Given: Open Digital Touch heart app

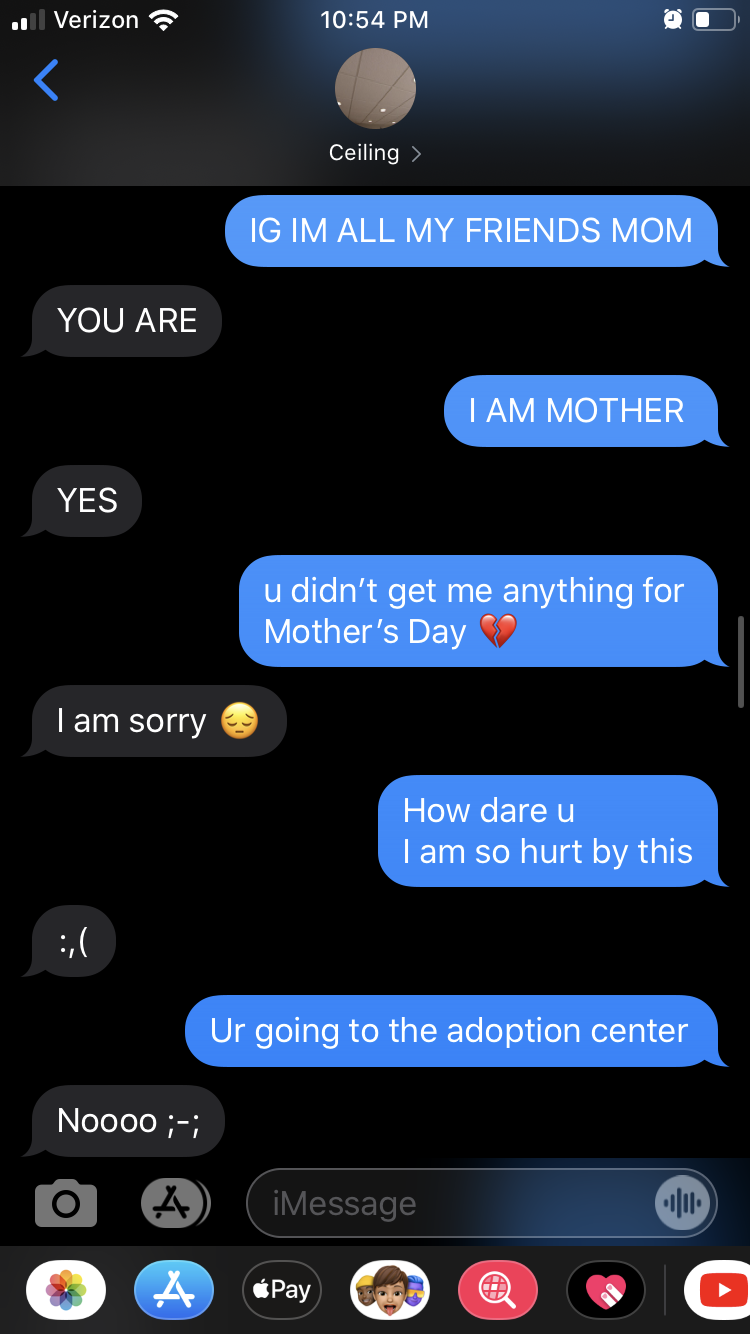Looking at the screenshot, I should click(605, 1290).
